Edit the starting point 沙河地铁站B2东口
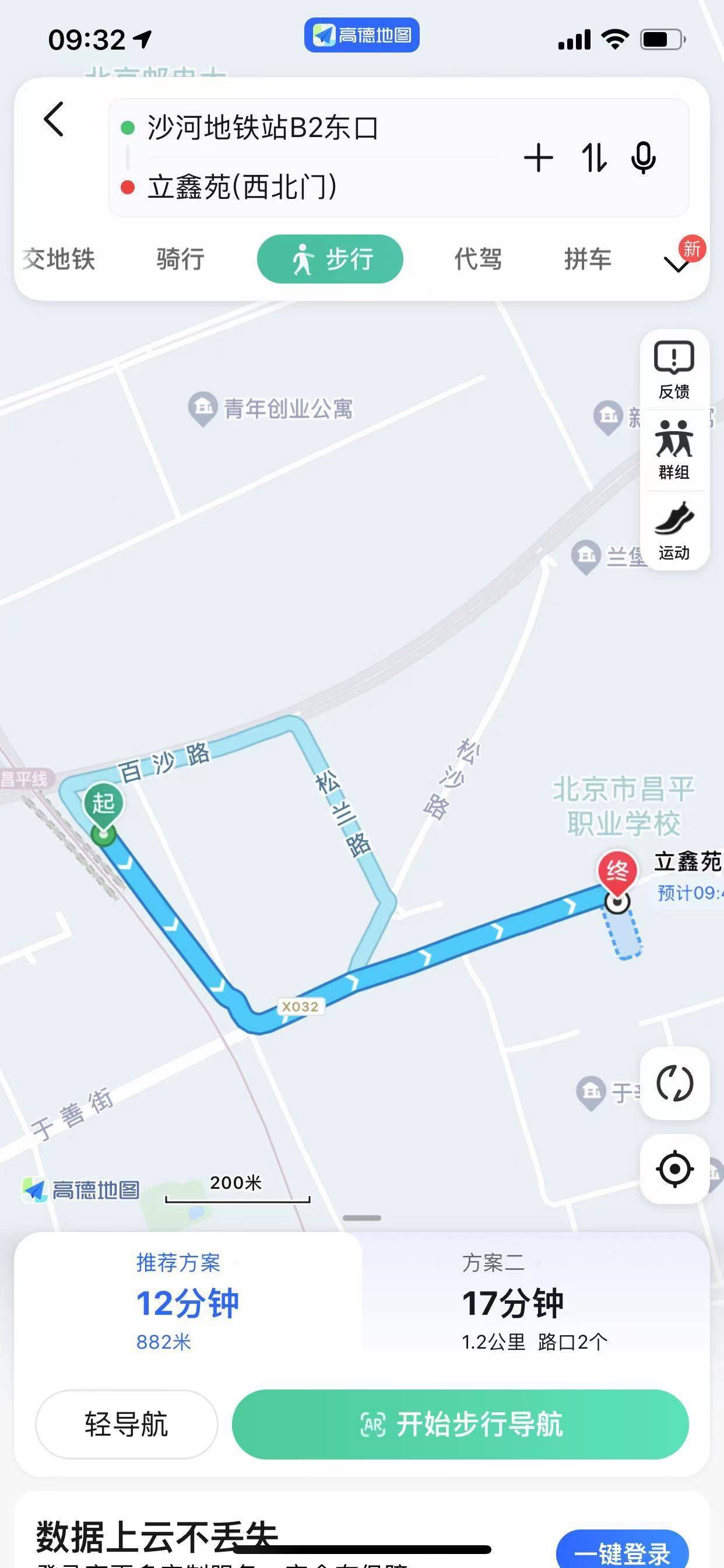The image size is (724, 1568). [263, 128]
